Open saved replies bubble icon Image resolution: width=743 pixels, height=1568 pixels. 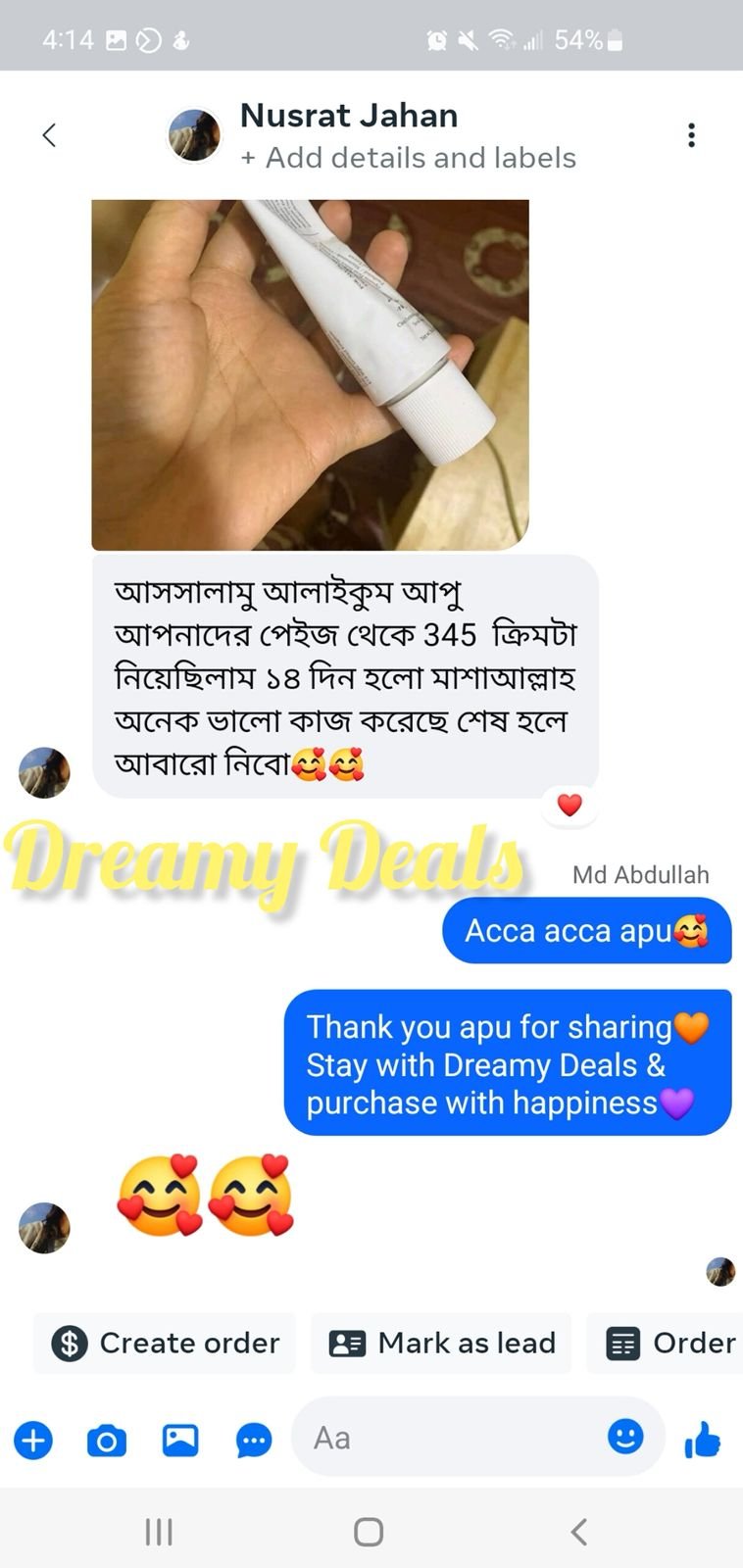click(x=254, y=1441)
